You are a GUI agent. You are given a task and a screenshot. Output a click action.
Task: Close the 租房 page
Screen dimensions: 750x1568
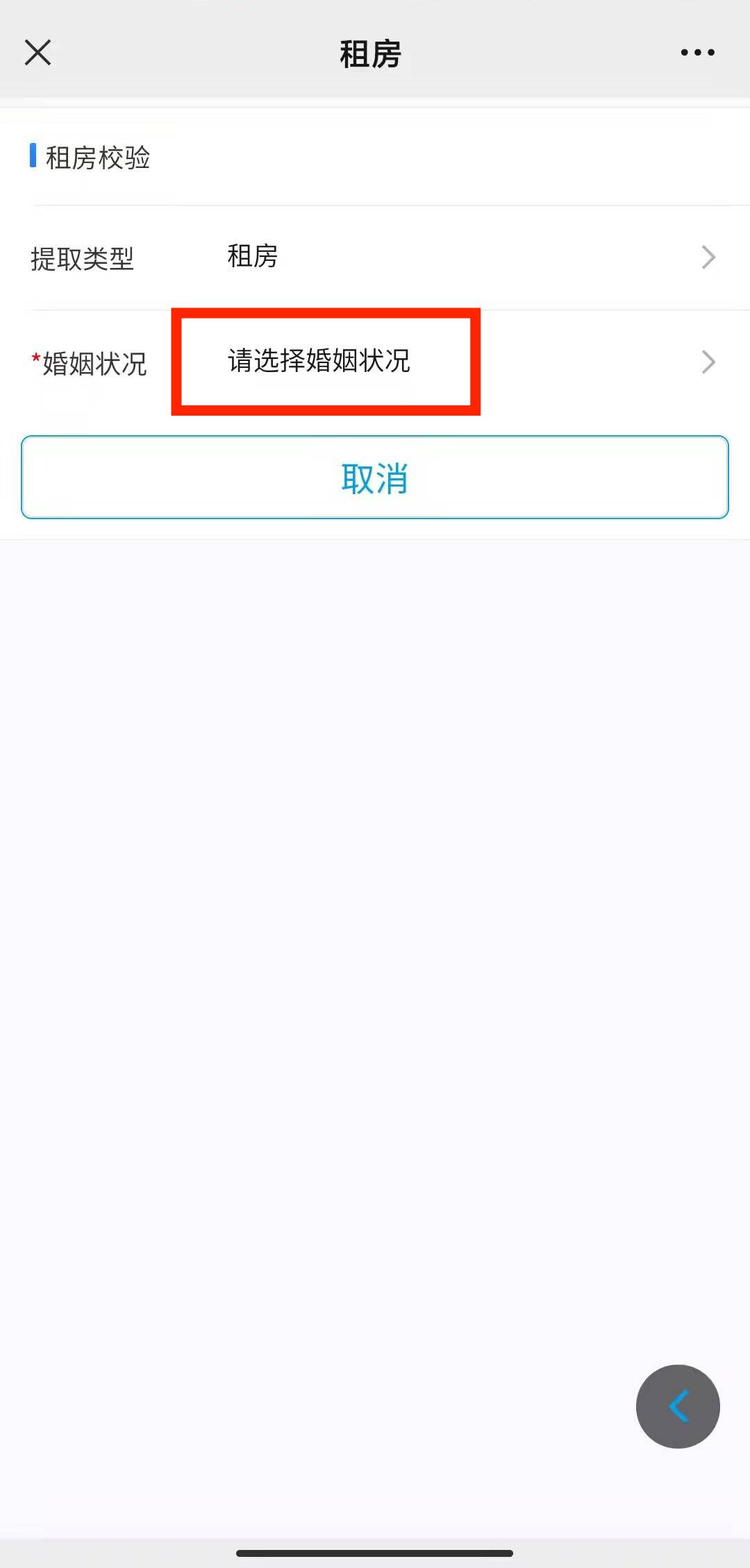tap(38, 53)
